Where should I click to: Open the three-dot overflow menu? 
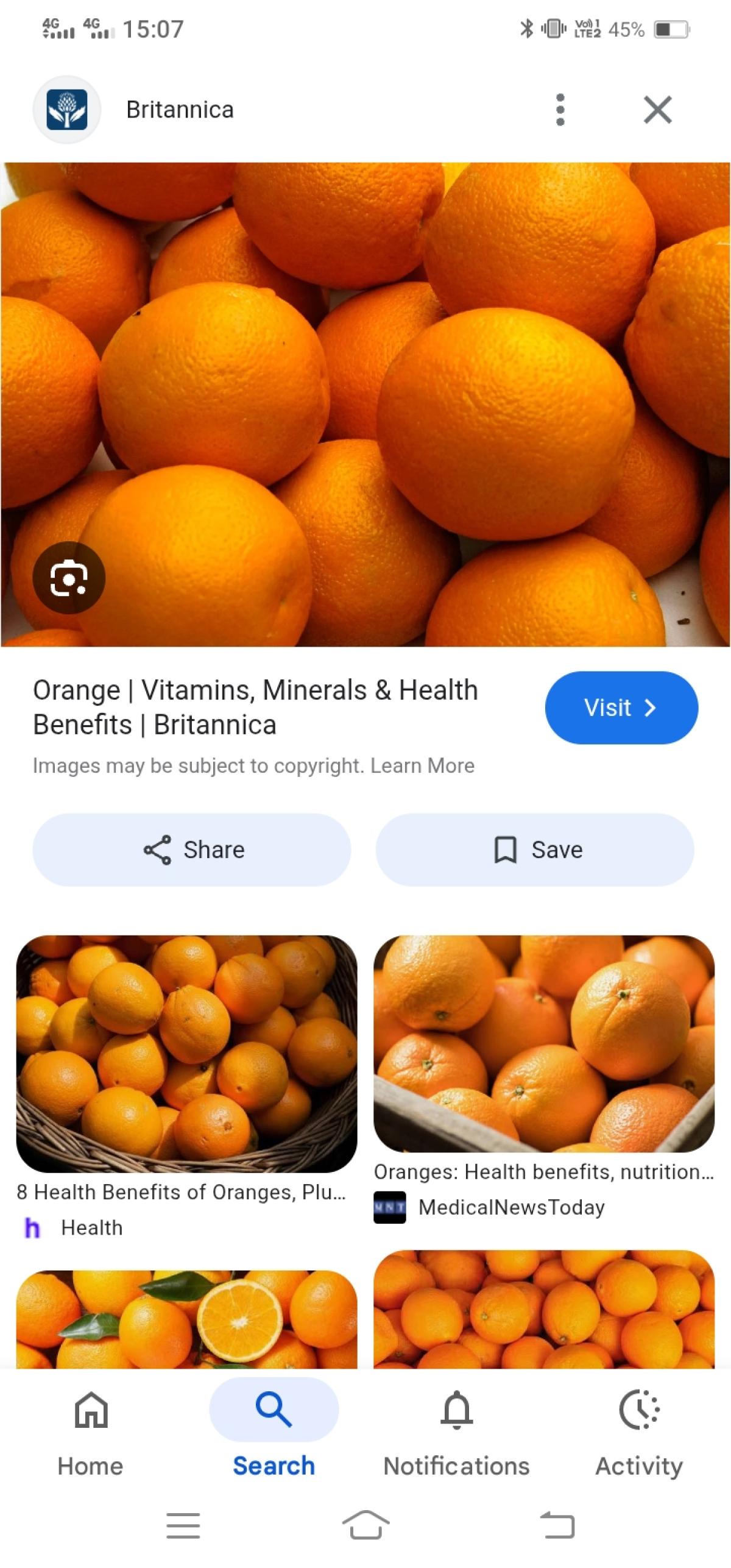tap(559, 110)
